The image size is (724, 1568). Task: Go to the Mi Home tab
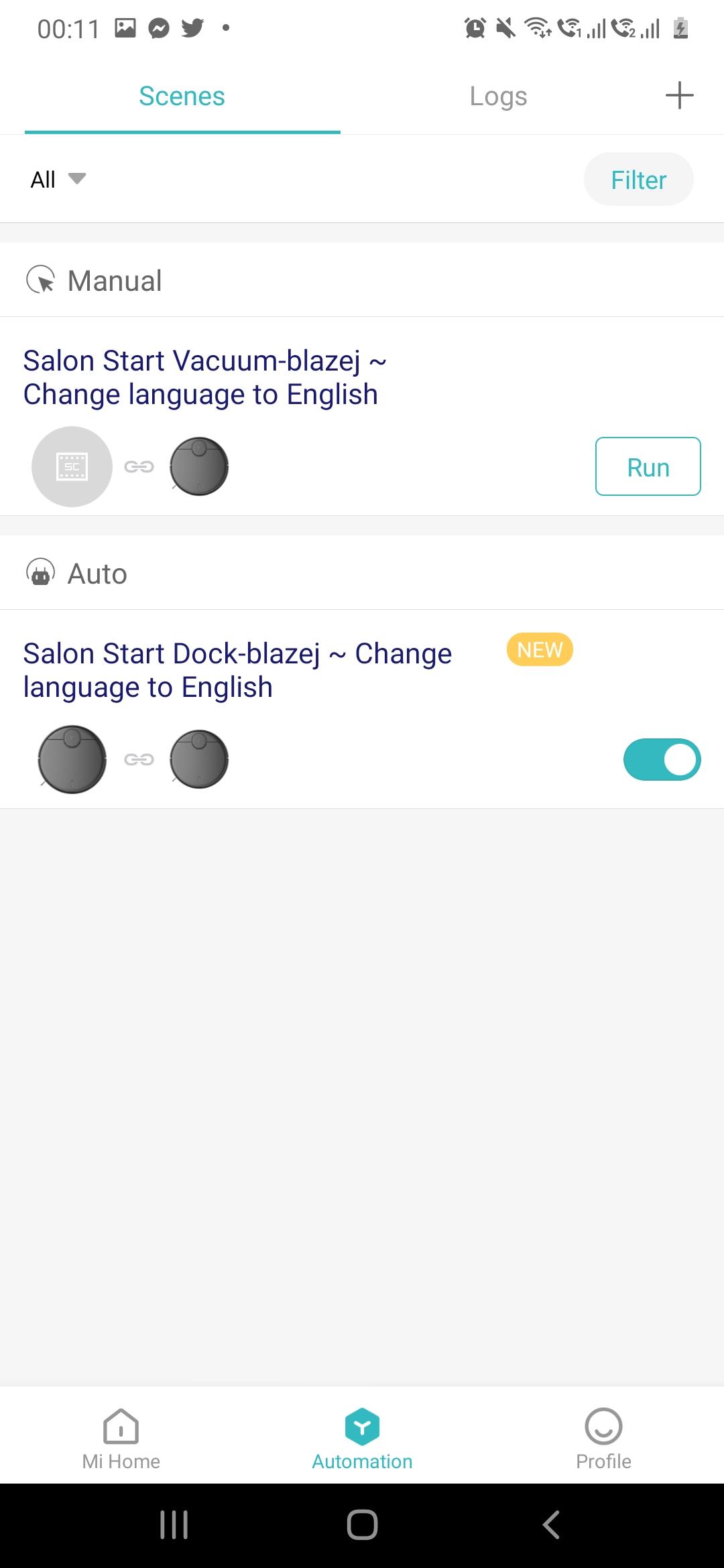[121, 1438]
